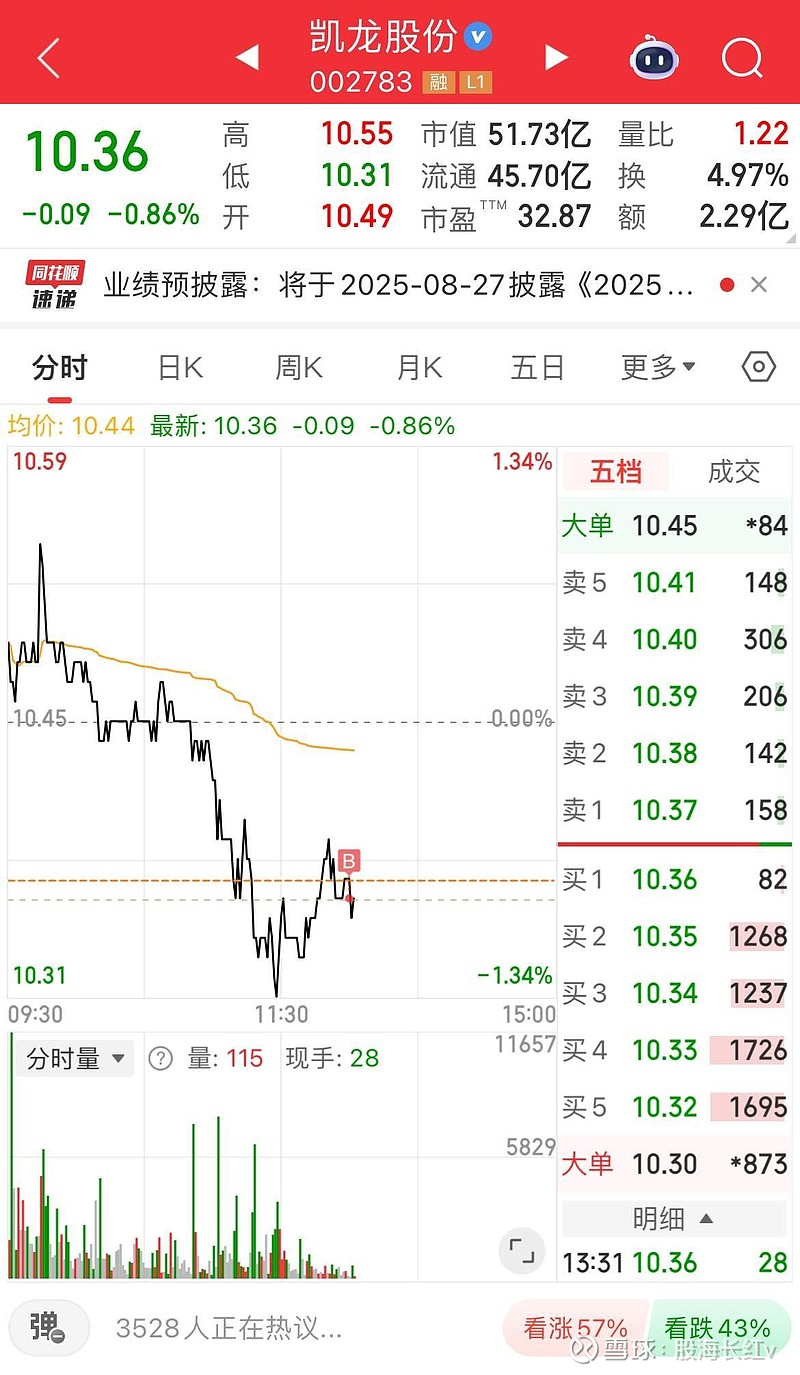The image size is (800, 1375).
Task: Open the AI robot assistant
Action: coord(655,58)
